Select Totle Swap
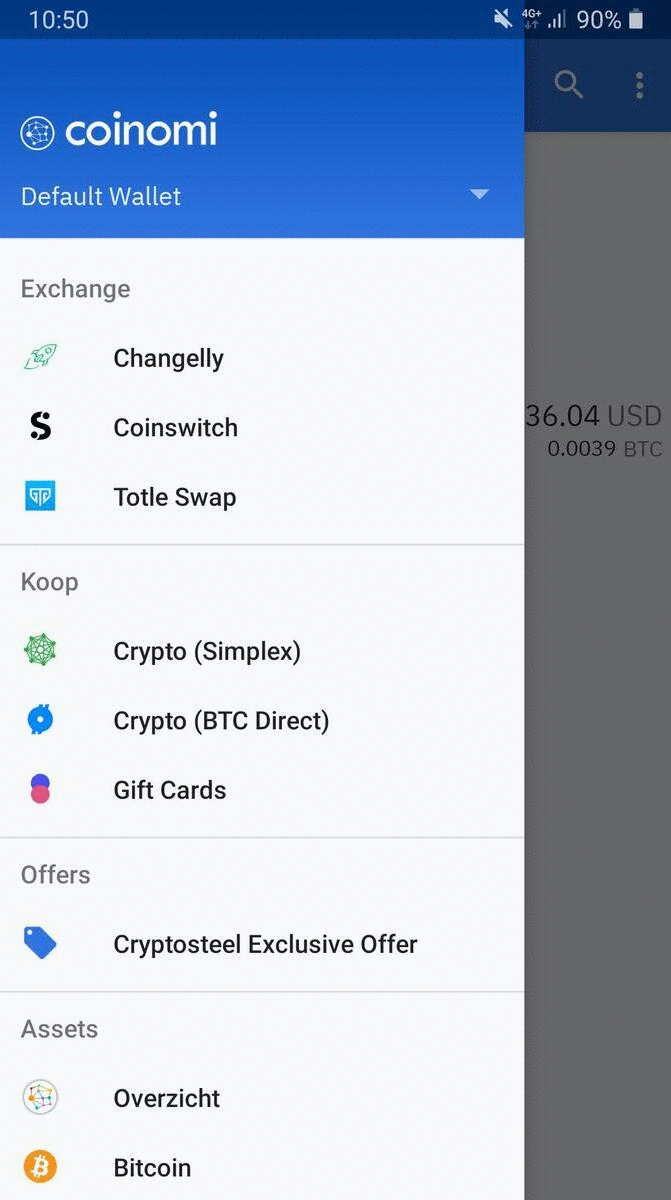 coord(262,497)
